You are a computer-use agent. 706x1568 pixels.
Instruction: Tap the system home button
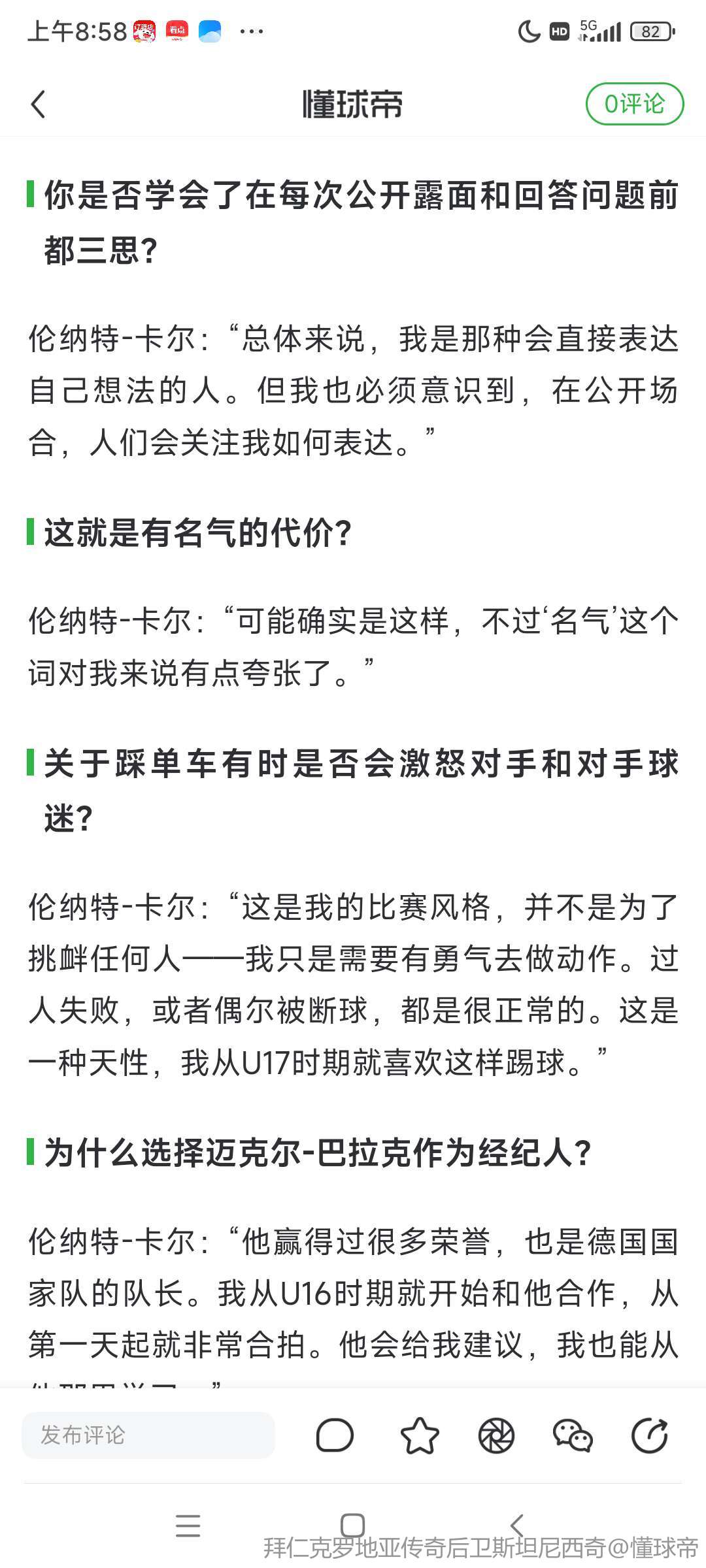click(x=352, y=1526)
